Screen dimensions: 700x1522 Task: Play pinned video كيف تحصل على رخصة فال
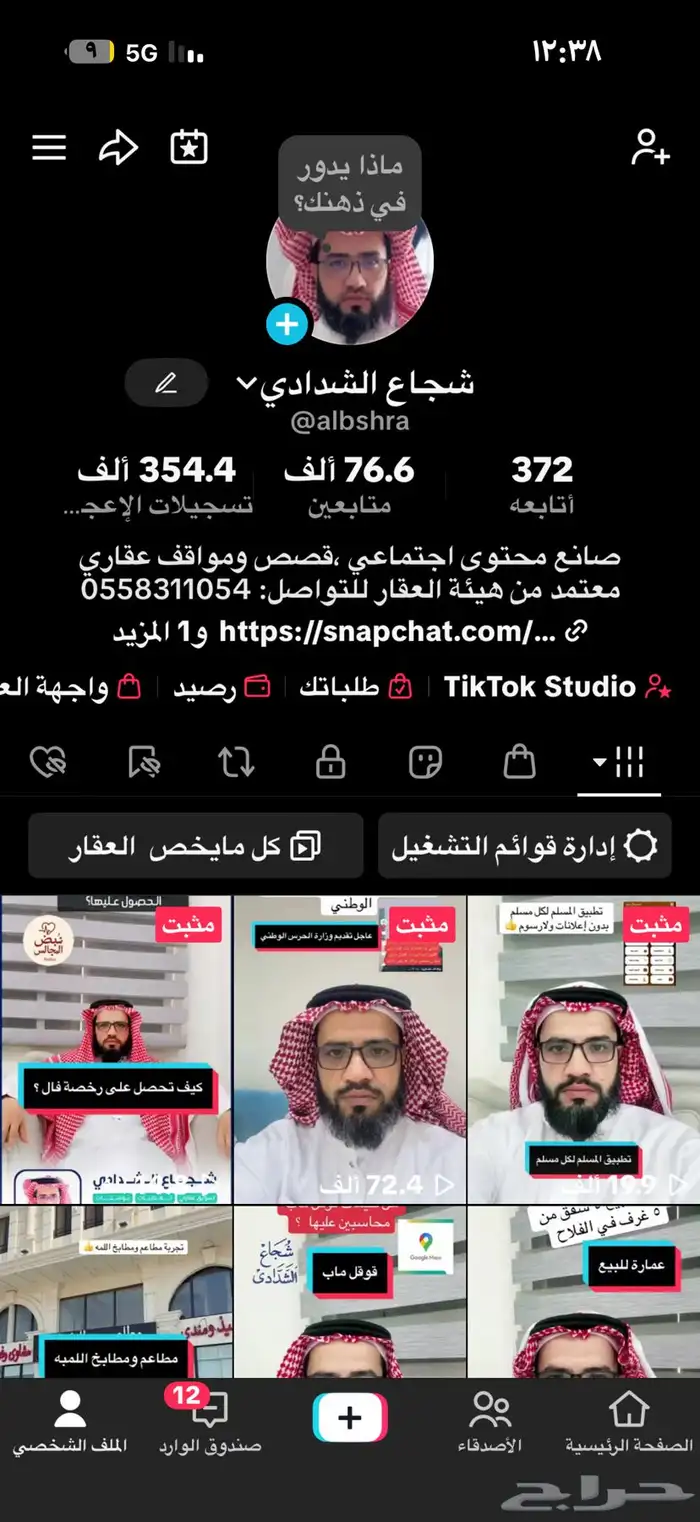(x=116, y=1050)
